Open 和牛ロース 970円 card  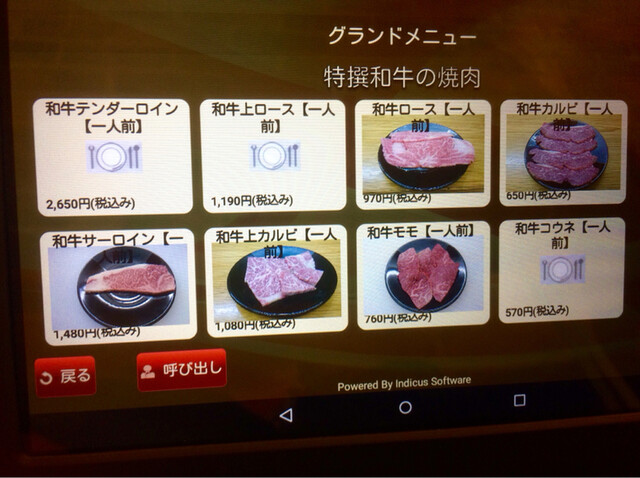[x=422, y=152]
